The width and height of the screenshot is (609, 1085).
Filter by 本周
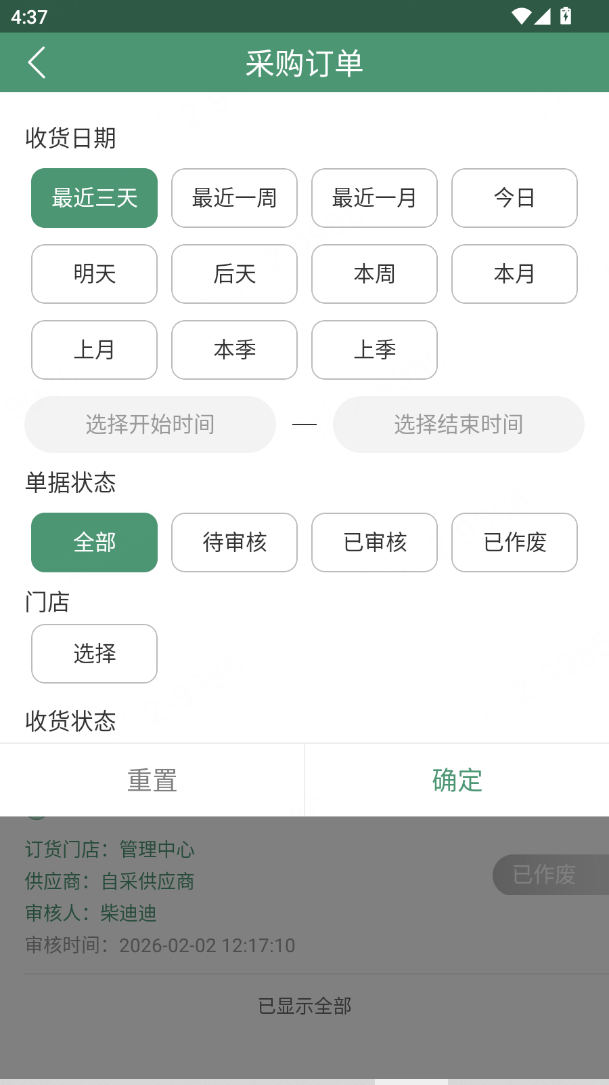374,274
